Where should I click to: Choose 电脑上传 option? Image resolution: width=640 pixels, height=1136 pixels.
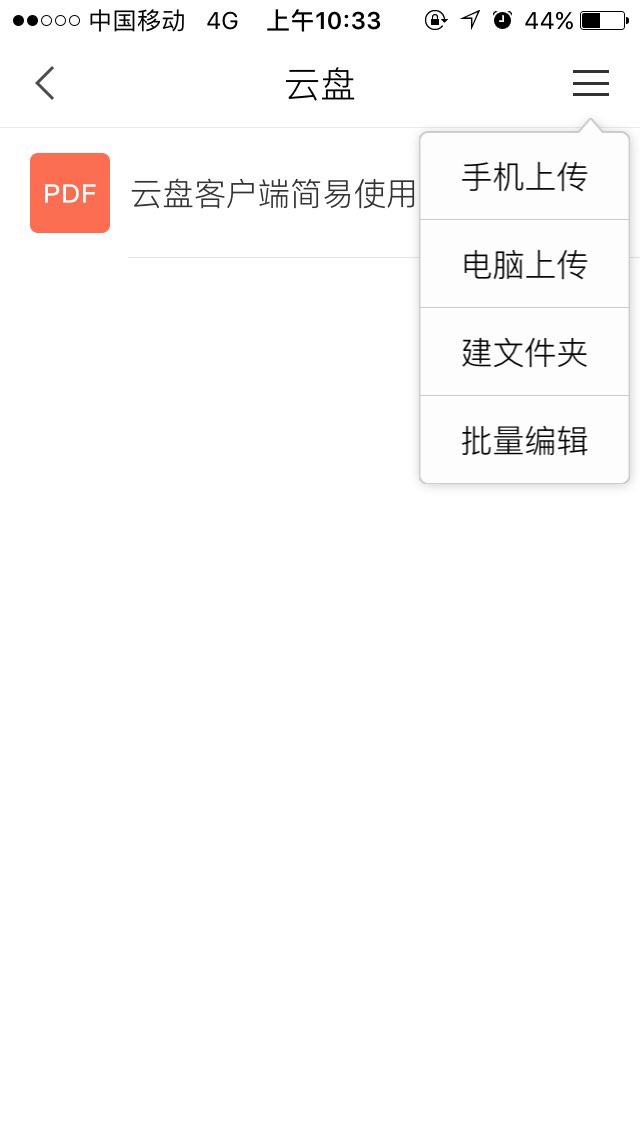click(524, 264)
